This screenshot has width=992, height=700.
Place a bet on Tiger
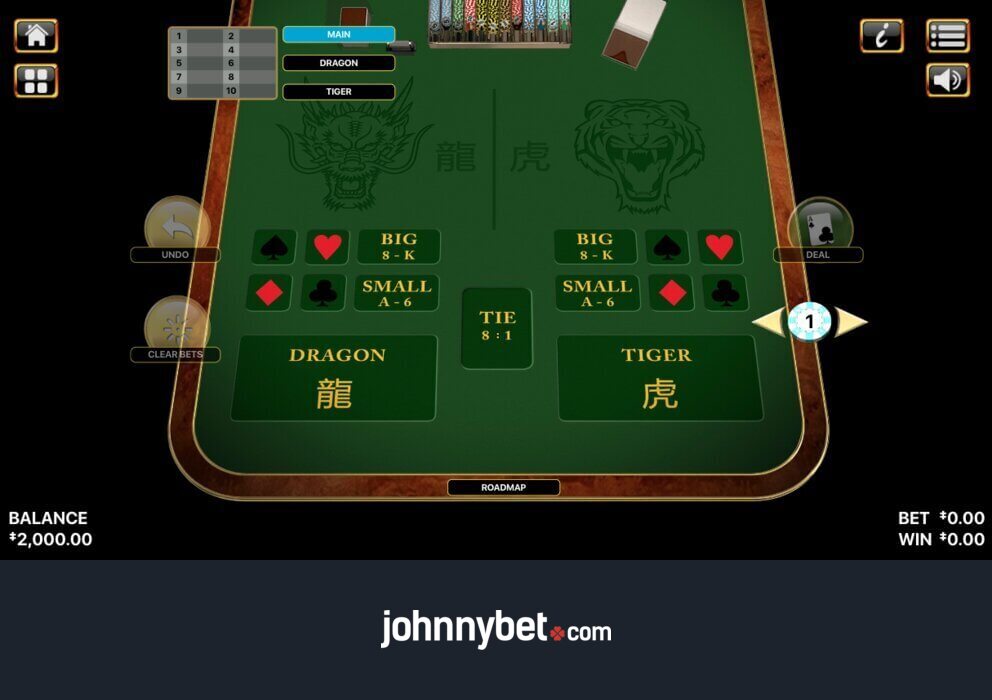659,378
